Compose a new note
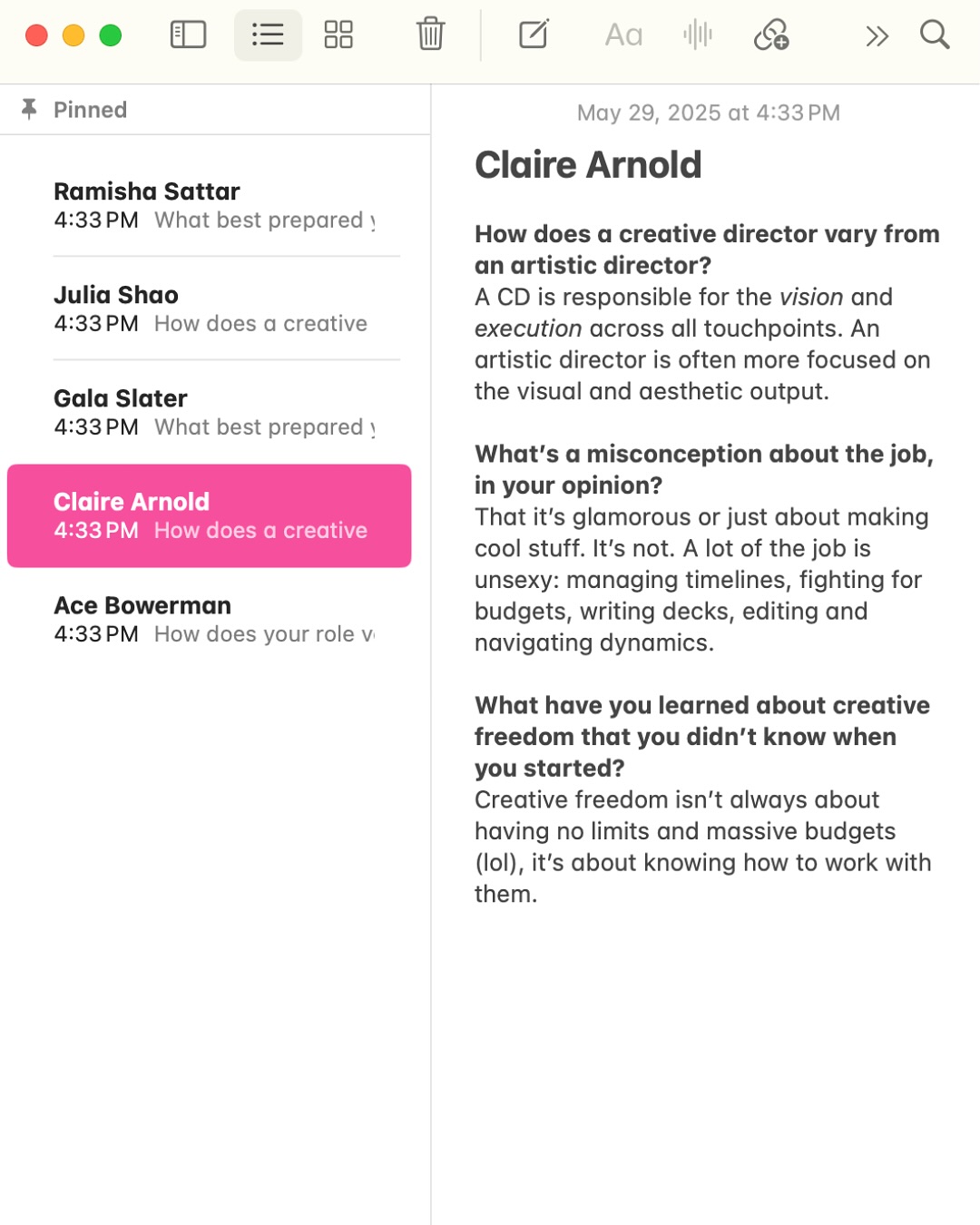The width and height of the screenshot is (980, 1225). 534,35
